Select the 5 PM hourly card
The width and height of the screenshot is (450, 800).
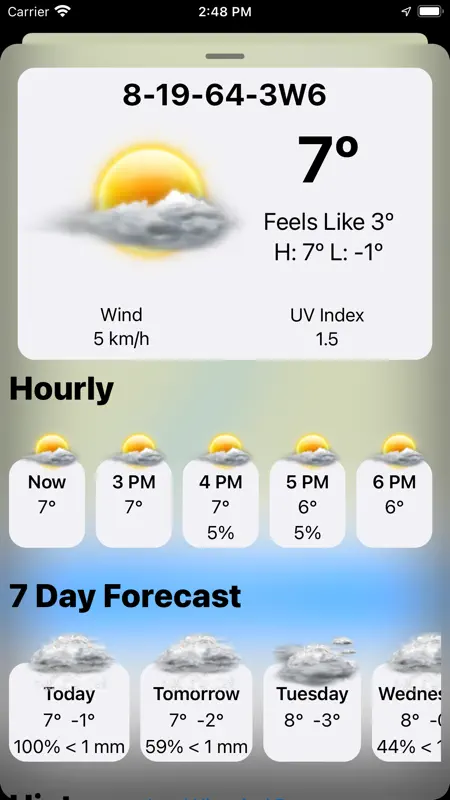click(307, 503)
